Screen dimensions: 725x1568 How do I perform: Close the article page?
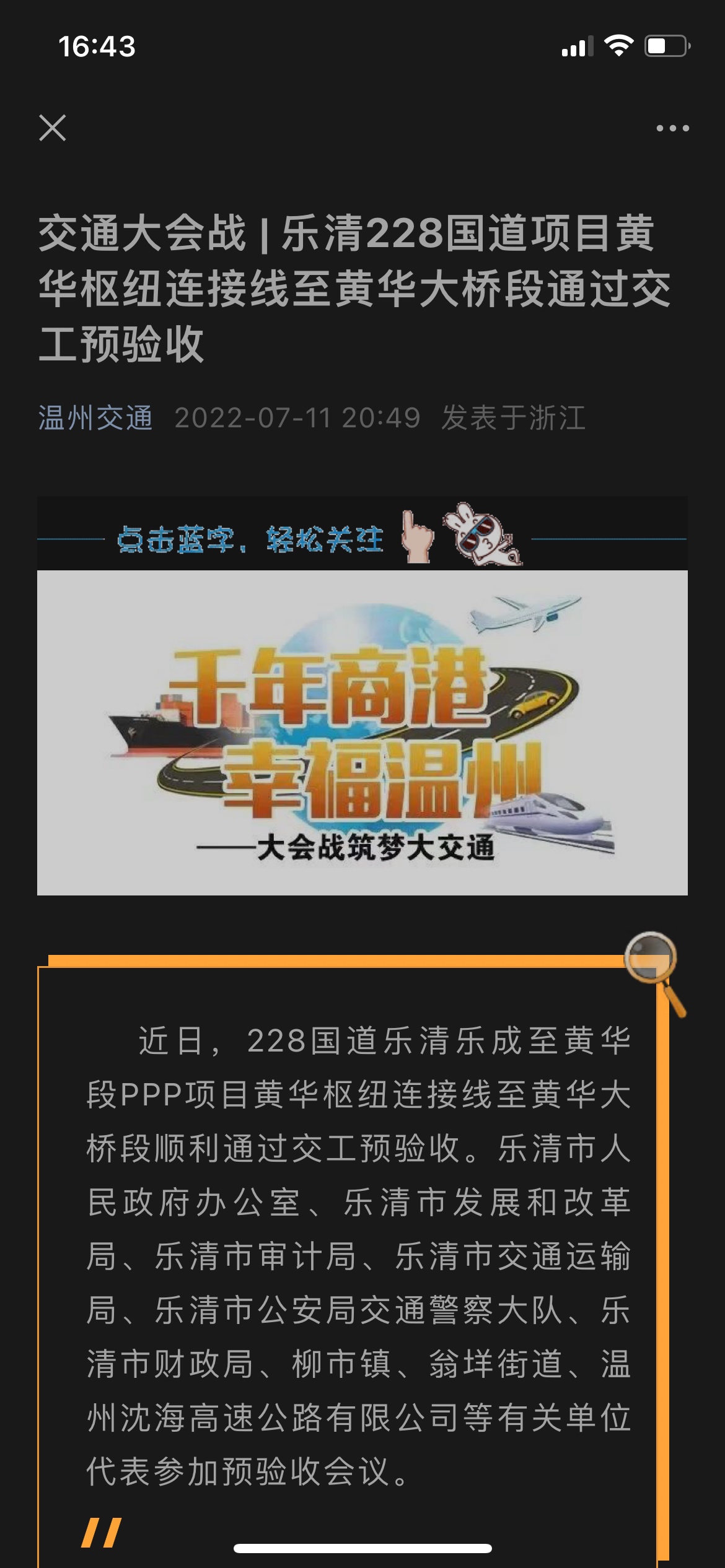click(x=53, y=128)
